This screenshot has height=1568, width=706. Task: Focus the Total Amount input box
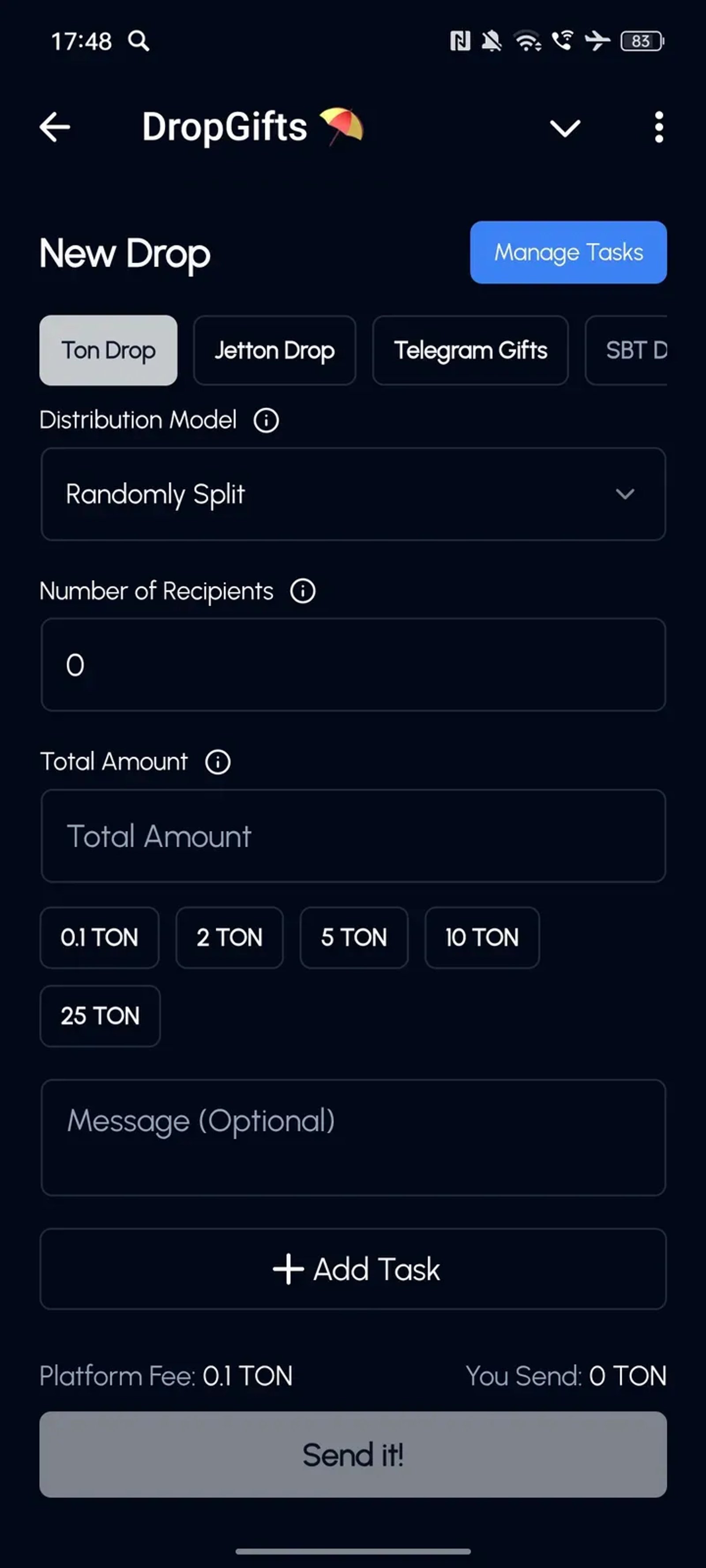pyautogui.click(x=353, y=836)
